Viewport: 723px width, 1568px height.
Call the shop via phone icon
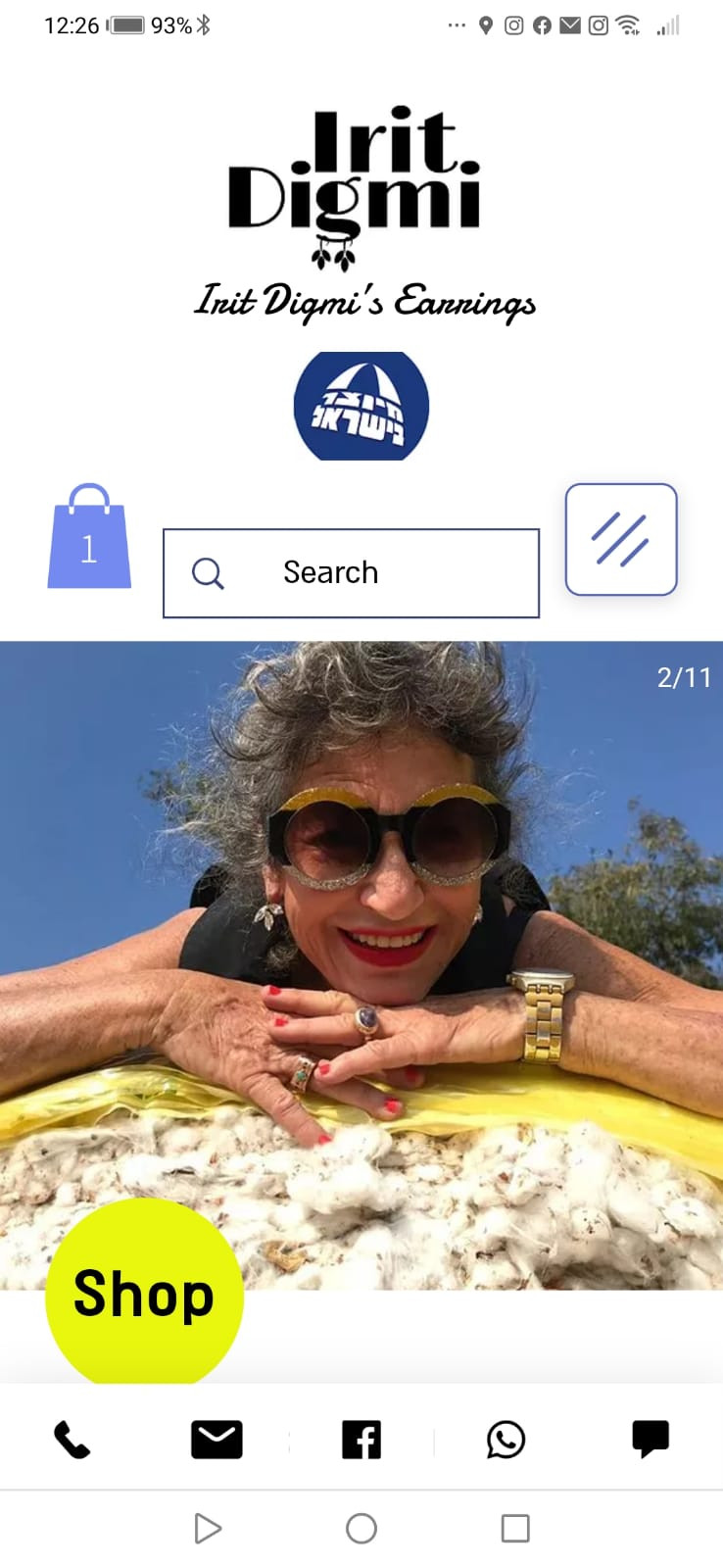click(x=72, y=1440)
